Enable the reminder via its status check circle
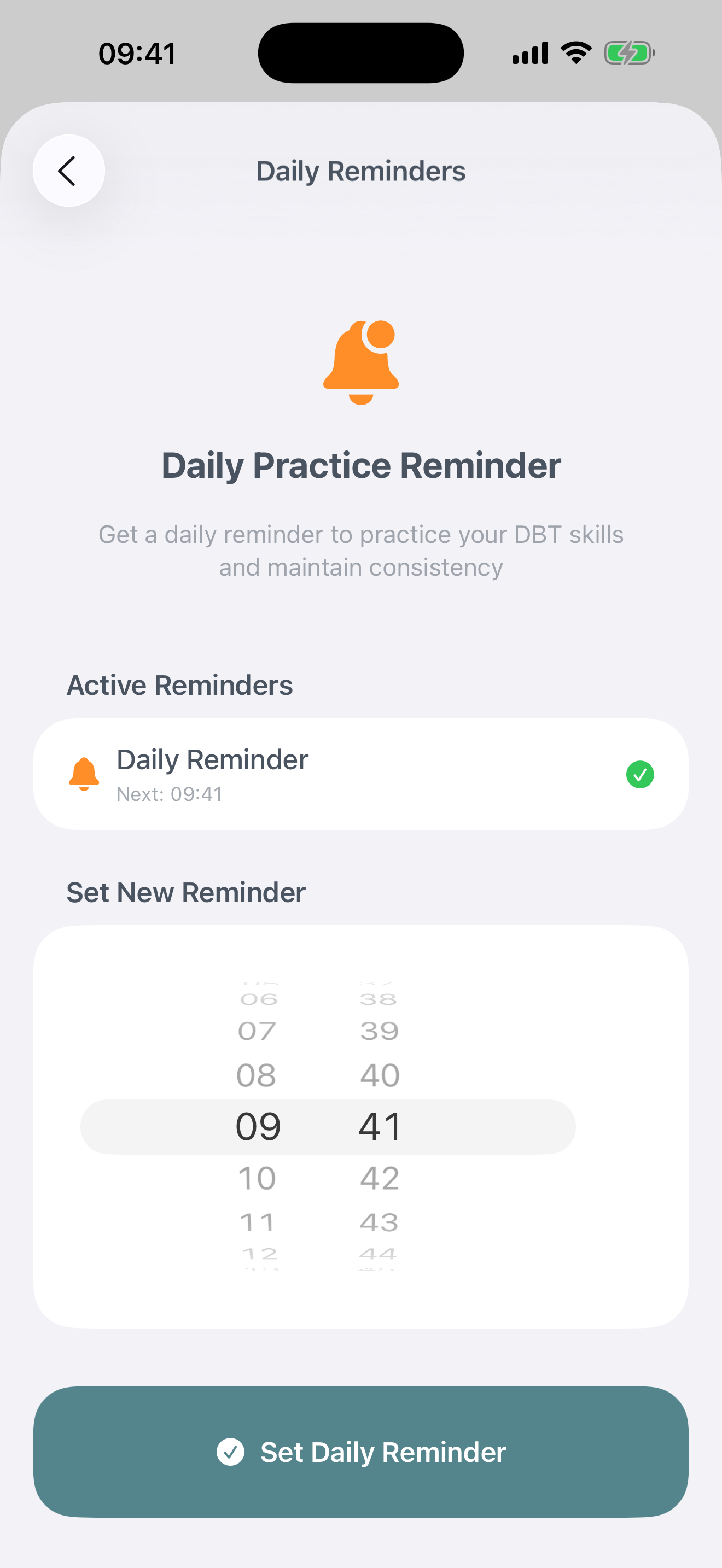 pos(640,774)
